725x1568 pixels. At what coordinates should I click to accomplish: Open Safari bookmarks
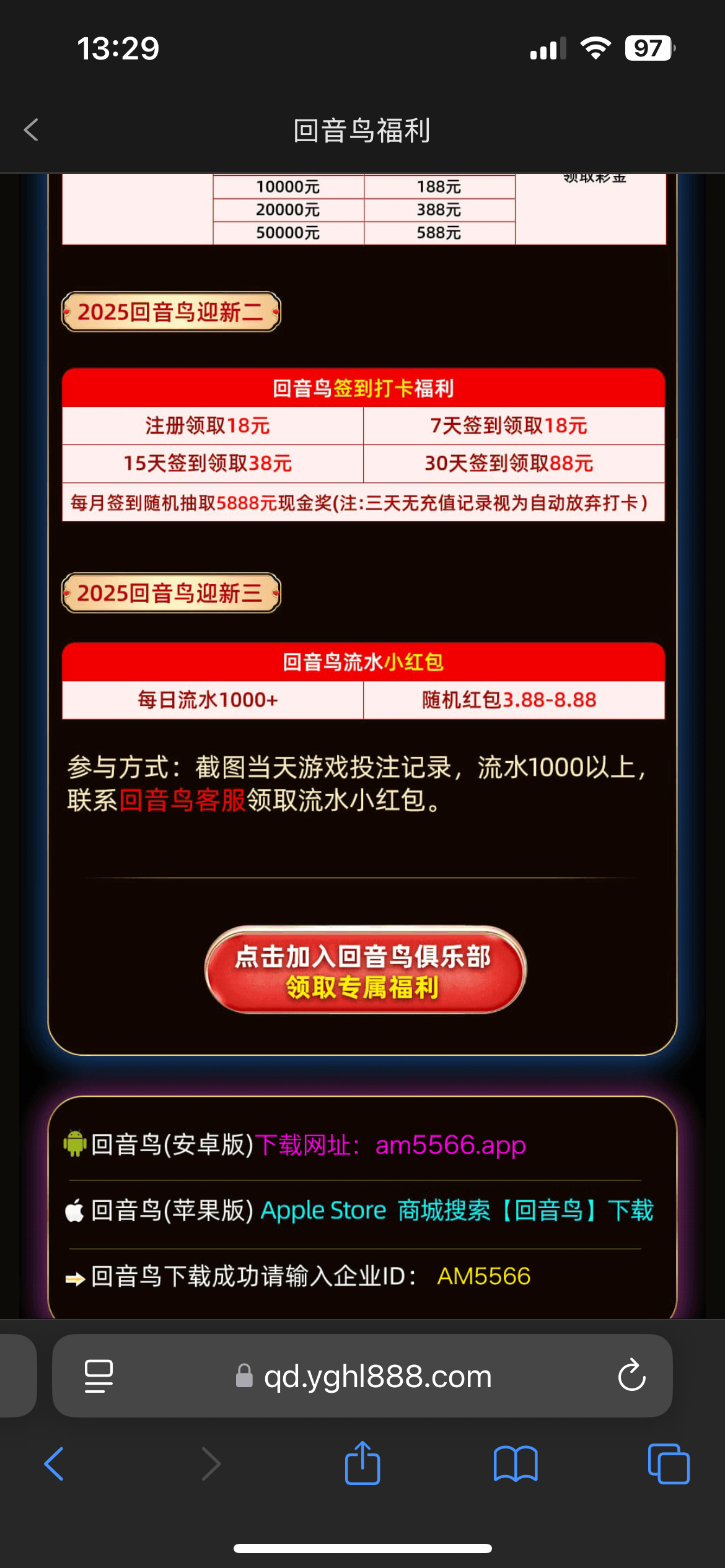coord(516,1464)
